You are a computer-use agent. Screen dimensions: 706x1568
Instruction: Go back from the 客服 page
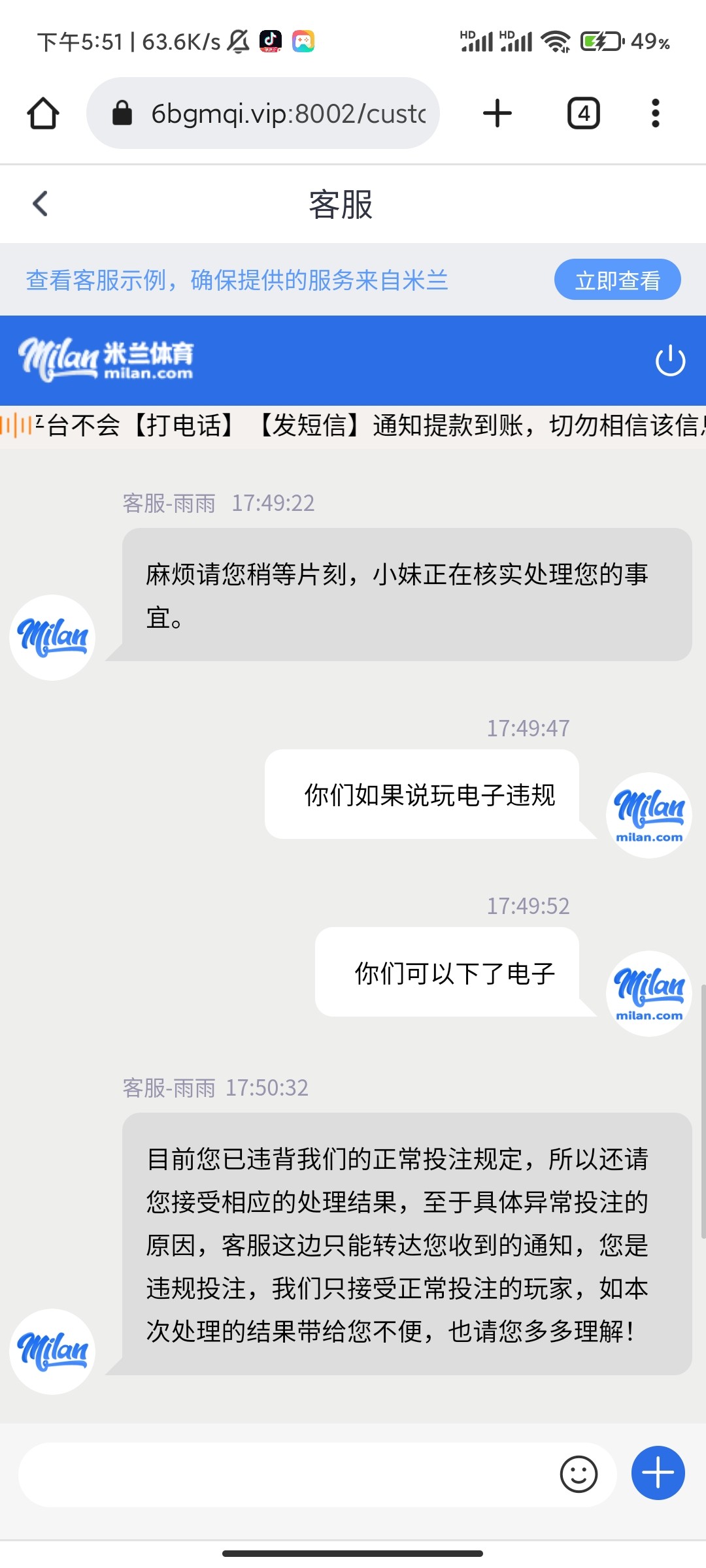[41, 204]
